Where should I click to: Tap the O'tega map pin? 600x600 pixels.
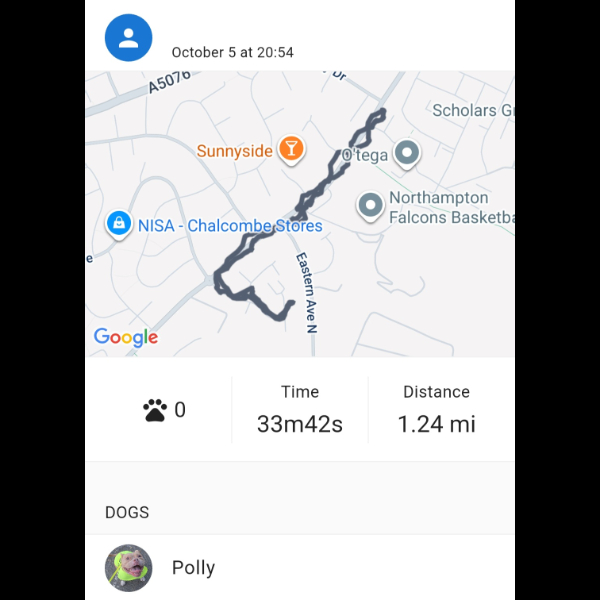(x=406, y=154)
